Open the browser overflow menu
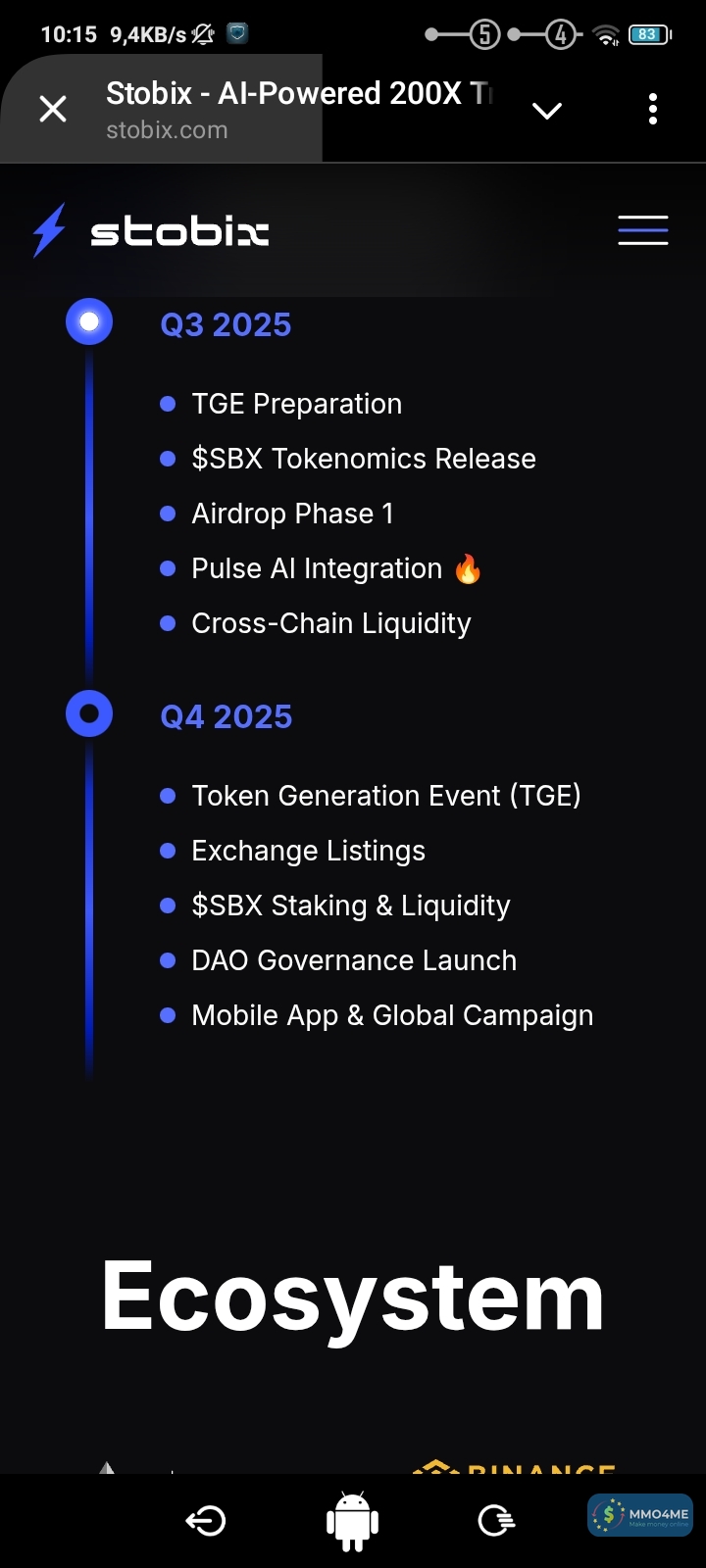The image size is (706, 1568). click(653, 109)
